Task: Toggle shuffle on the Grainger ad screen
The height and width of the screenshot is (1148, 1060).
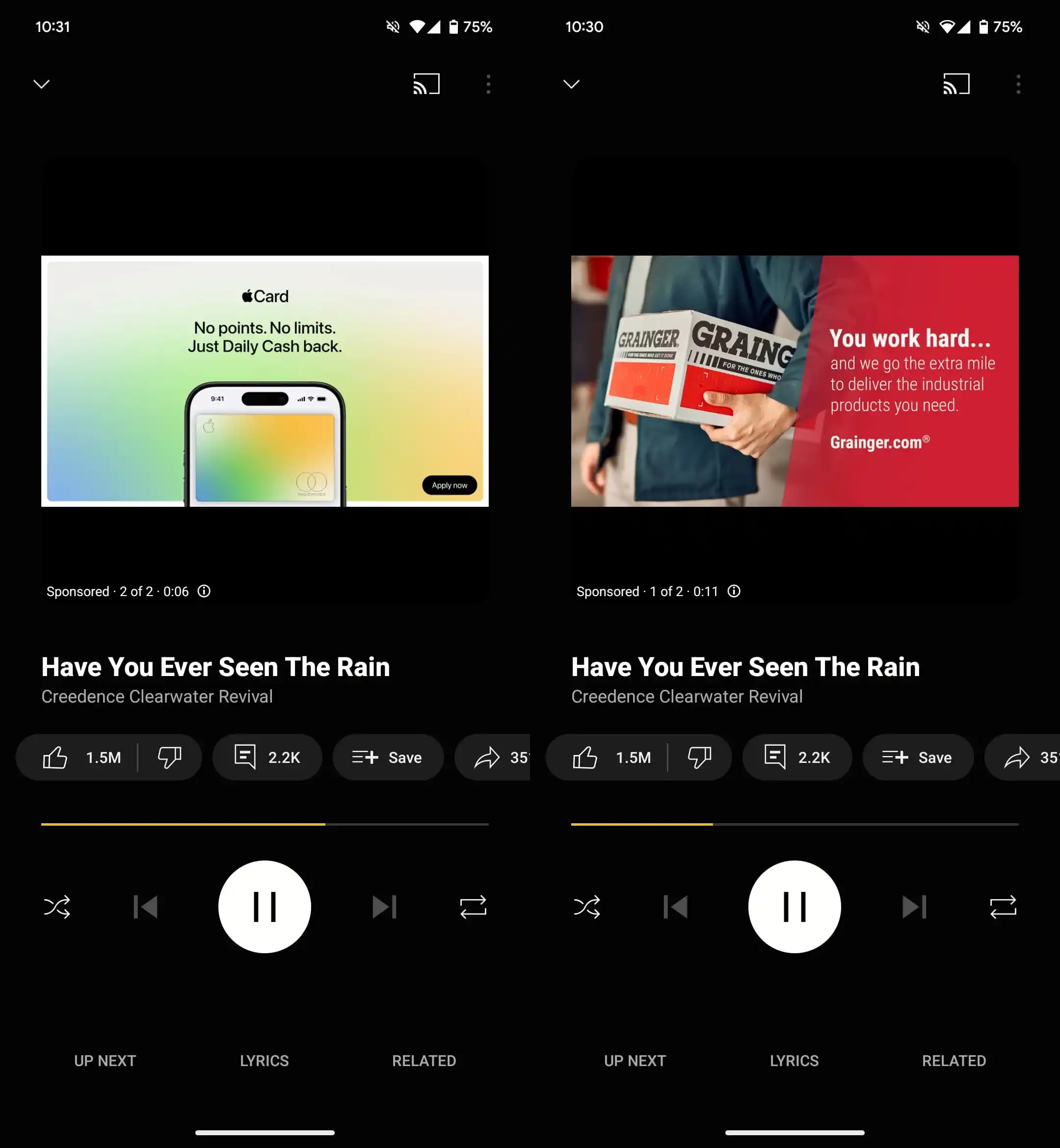Action: (587, 907)
